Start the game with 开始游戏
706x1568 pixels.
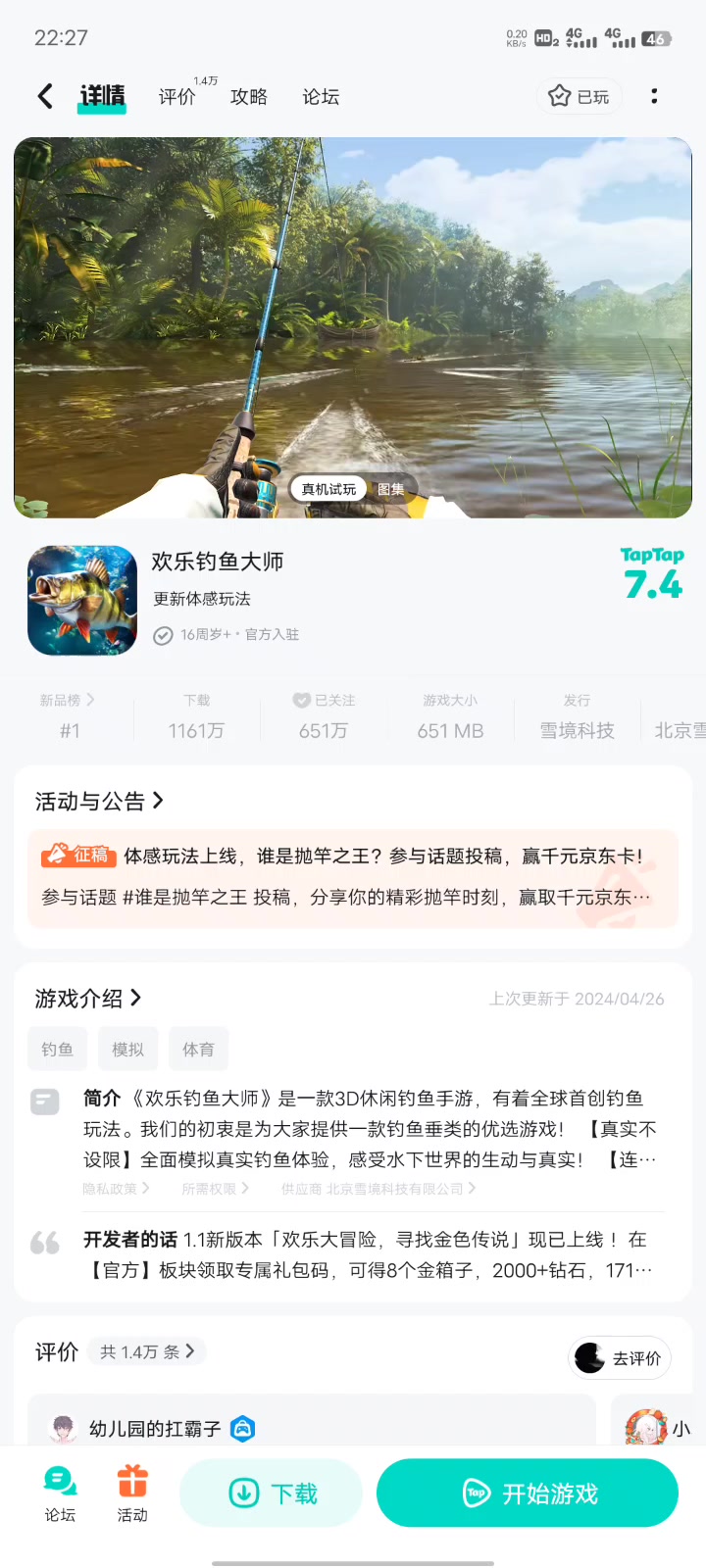click(528, 1494)
